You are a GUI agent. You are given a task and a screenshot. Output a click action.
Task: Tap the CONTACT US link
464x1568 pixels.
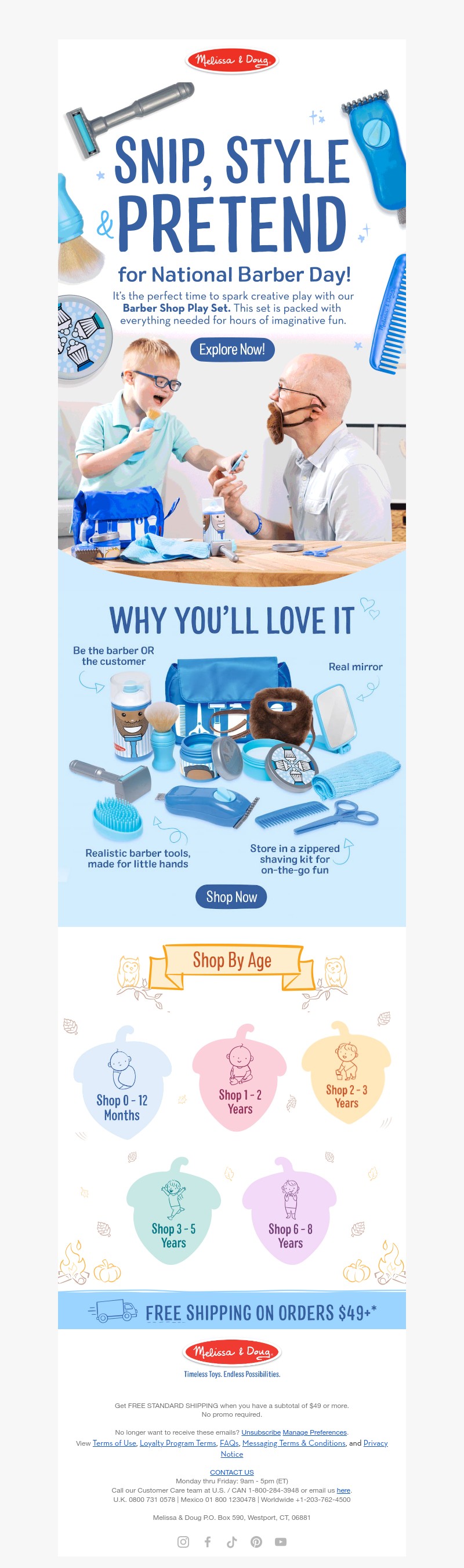[x=231, y=1472]
